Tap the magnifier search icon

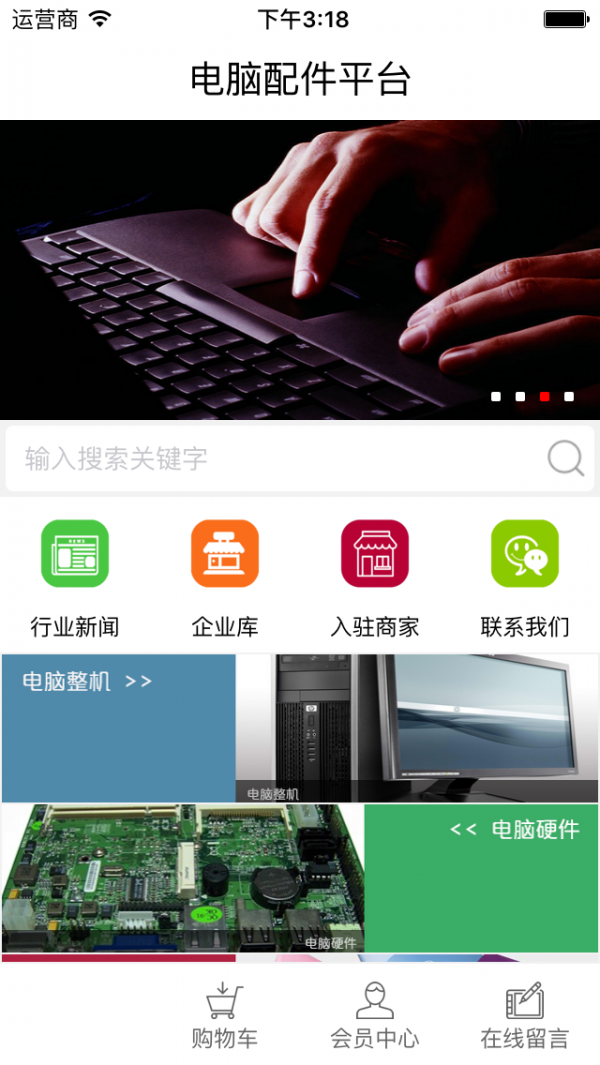tap(566, 459)
